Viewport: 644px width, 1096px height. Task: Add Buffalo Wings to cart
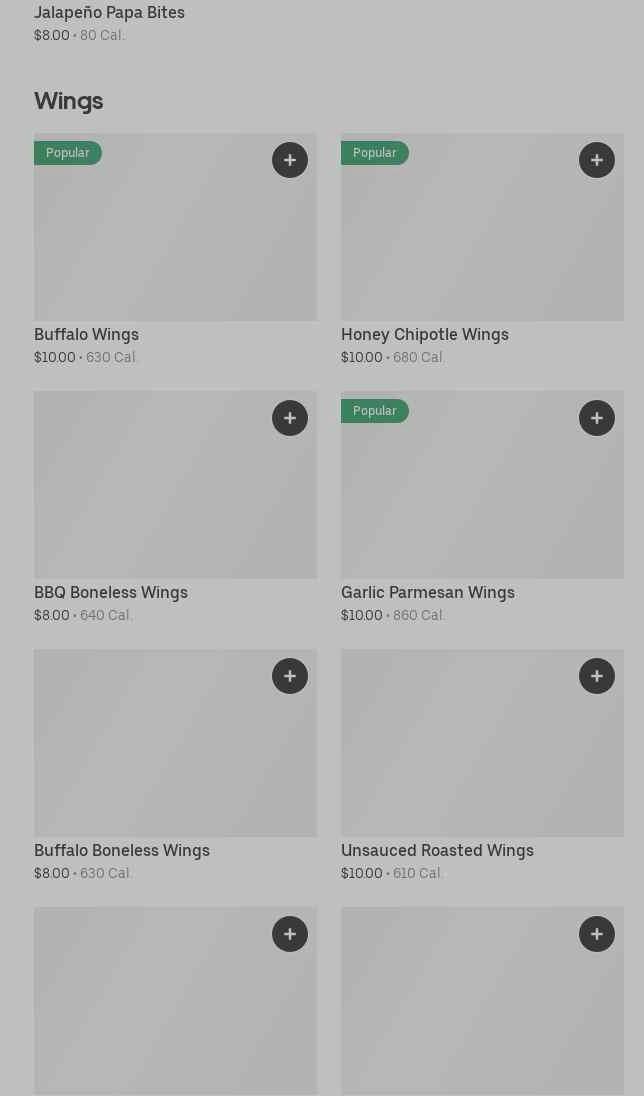(x=290, y=160)
